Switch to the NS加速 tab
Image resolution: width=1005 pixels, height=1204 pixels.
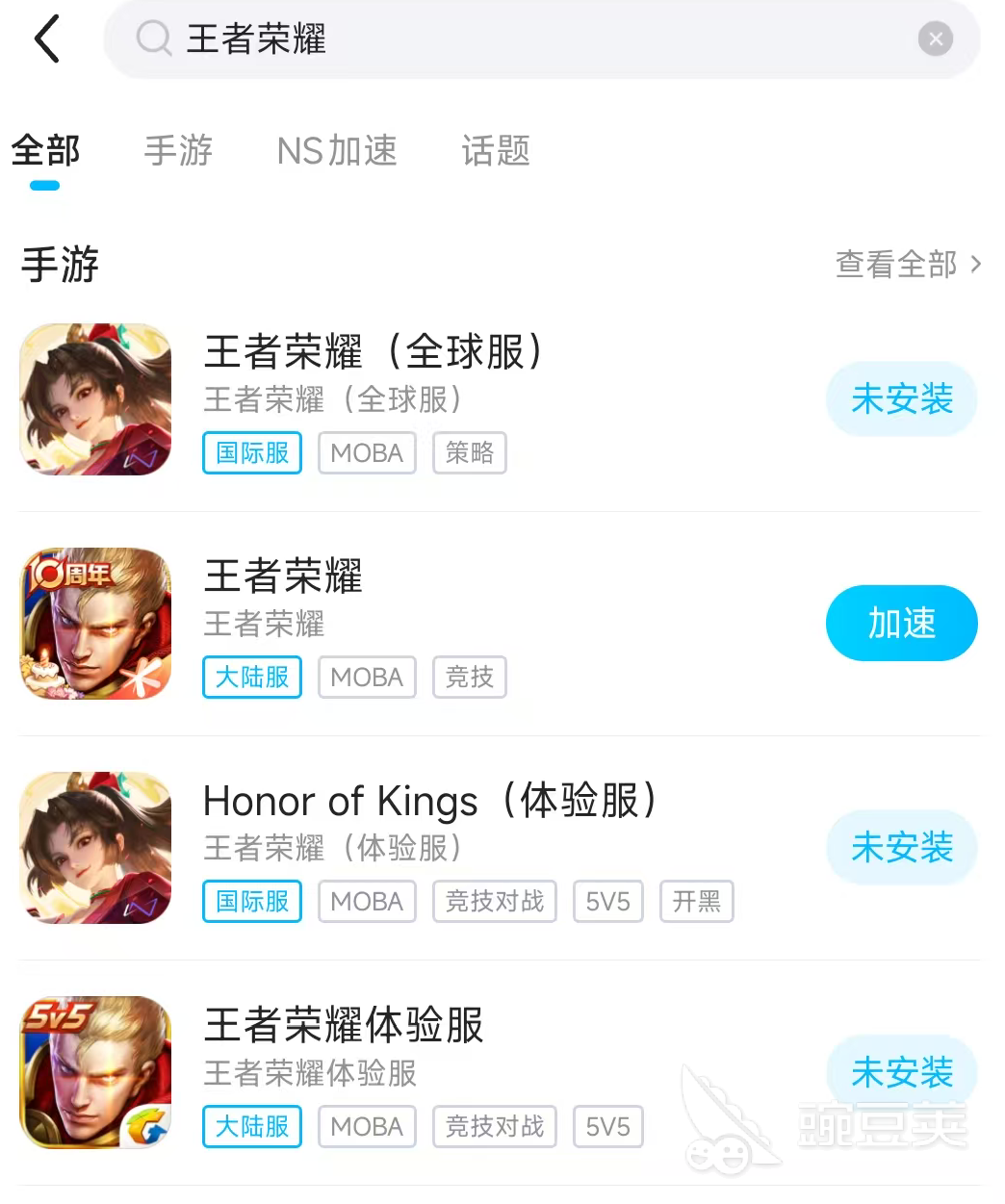(337, 151)
